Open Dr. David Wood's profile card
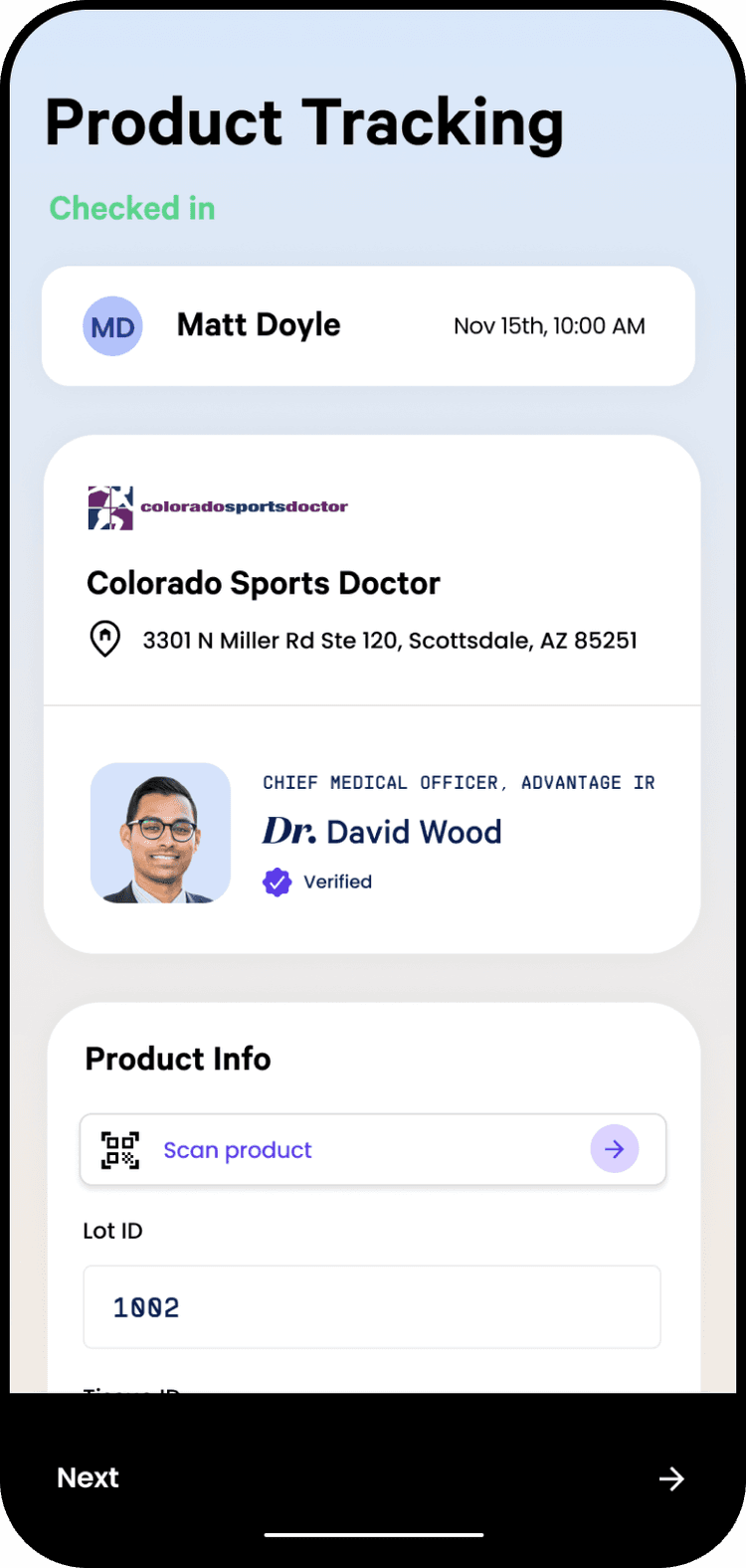 372,832
